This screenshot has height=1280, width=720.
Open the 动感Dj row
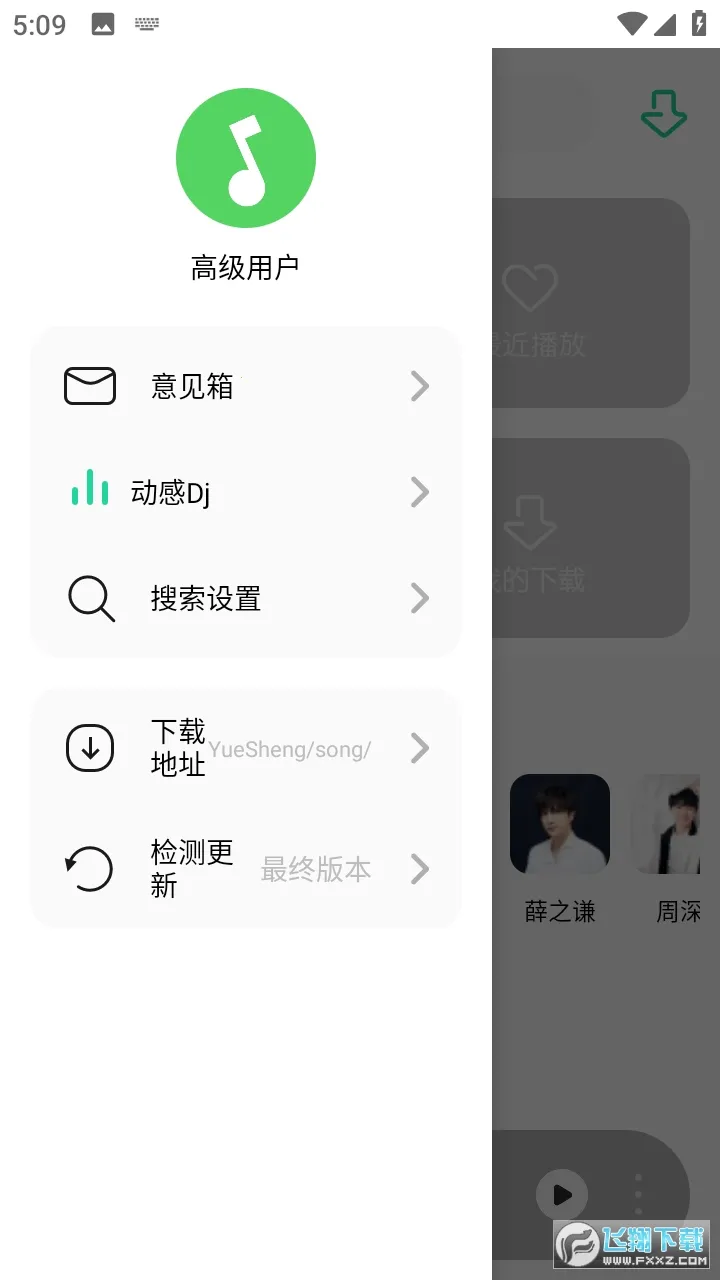tap(245, 492)
